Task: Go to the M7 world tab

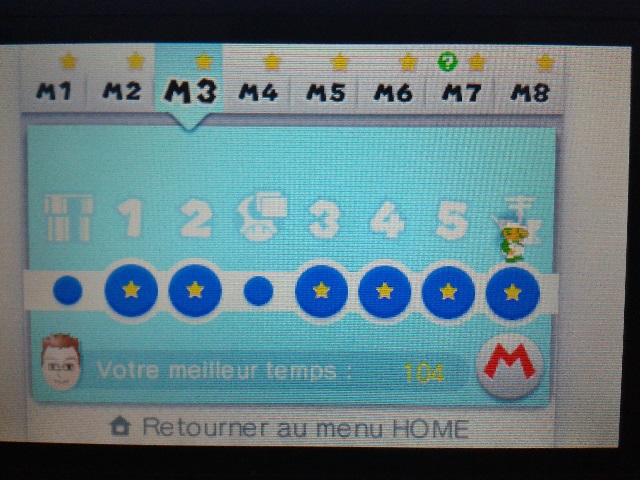Action: pos(461,92)
